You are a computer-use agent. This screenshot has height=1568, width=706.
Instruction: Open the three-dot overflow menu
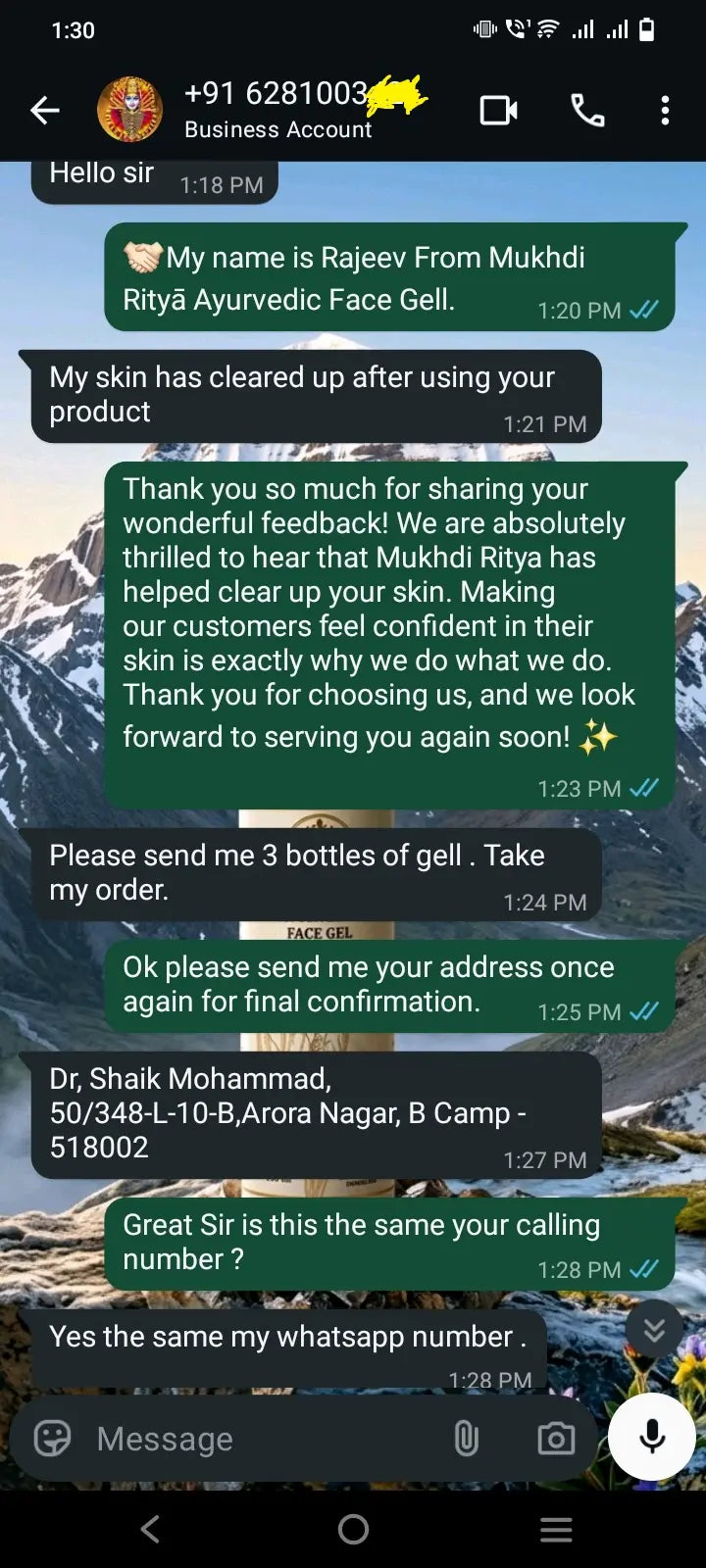click(x=665, y=111)
